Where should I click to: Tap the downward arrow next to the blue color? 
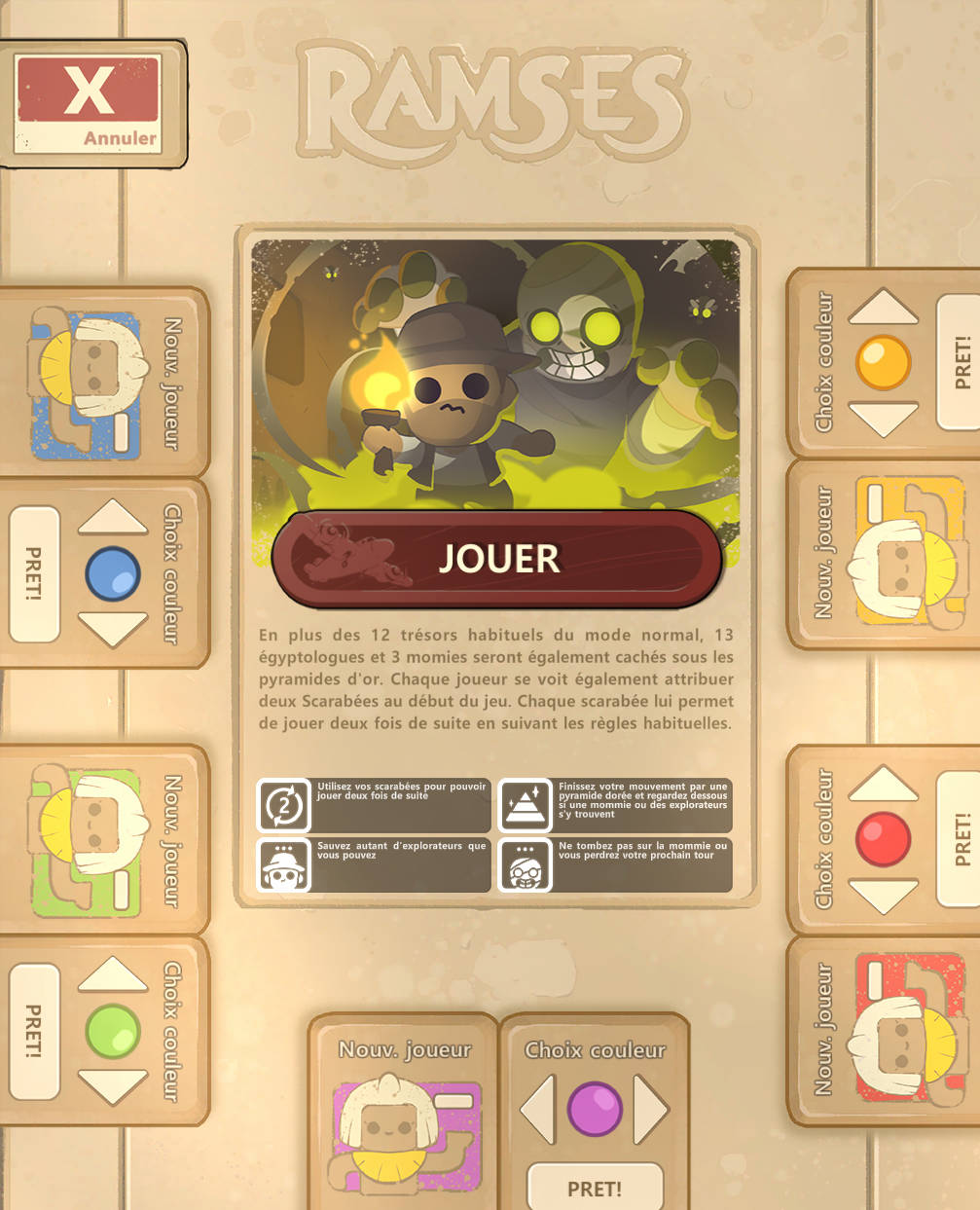[112, 628]
